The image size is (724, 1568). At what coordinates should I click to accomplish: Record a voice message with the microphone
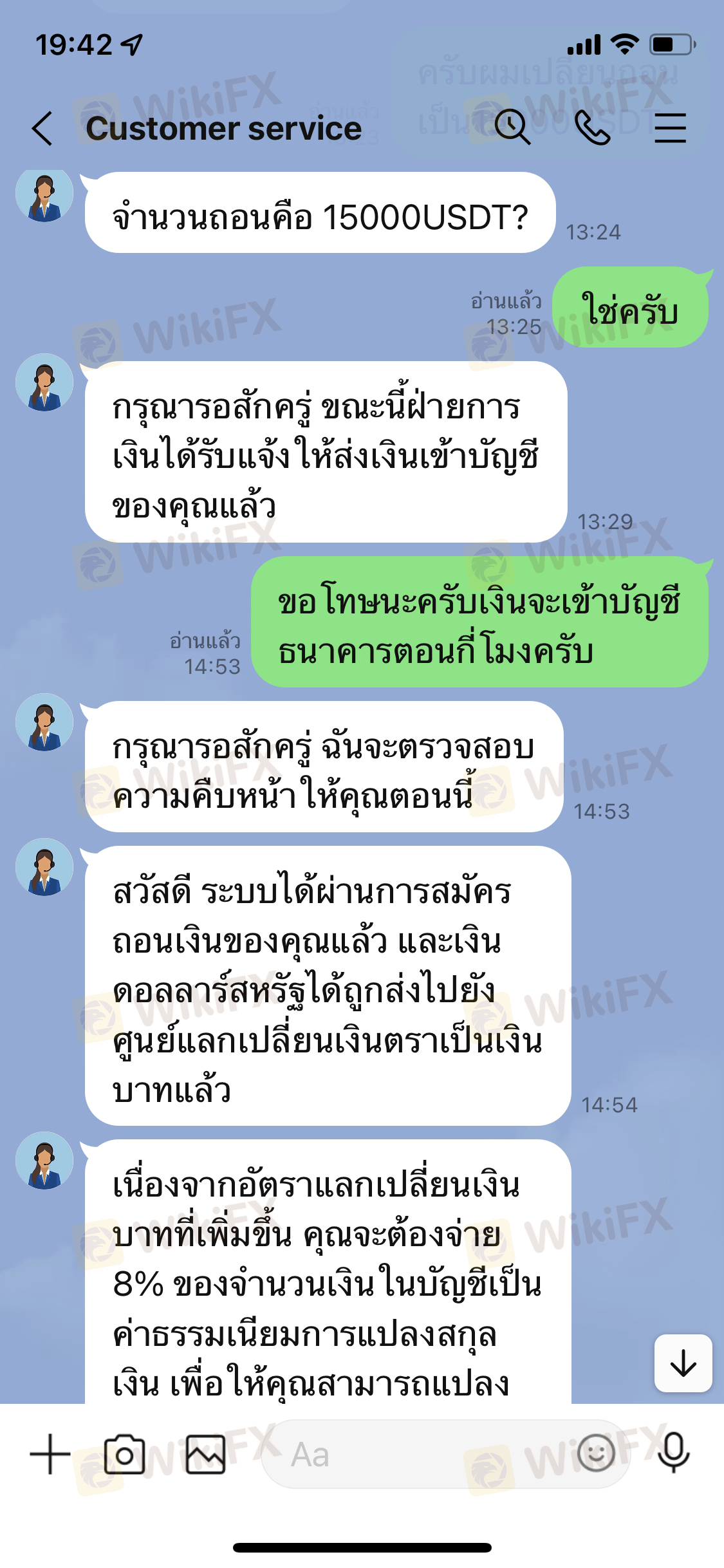click(x=674, y=1453)
